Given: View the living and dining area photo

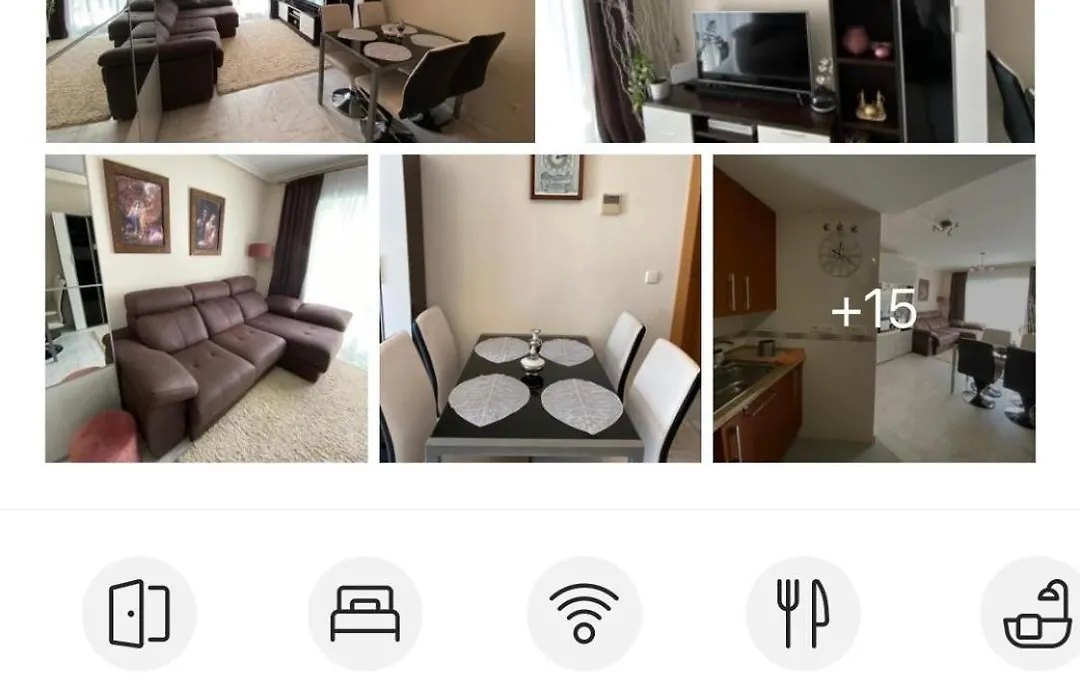Looking at the screenshot, I should 290,70.
